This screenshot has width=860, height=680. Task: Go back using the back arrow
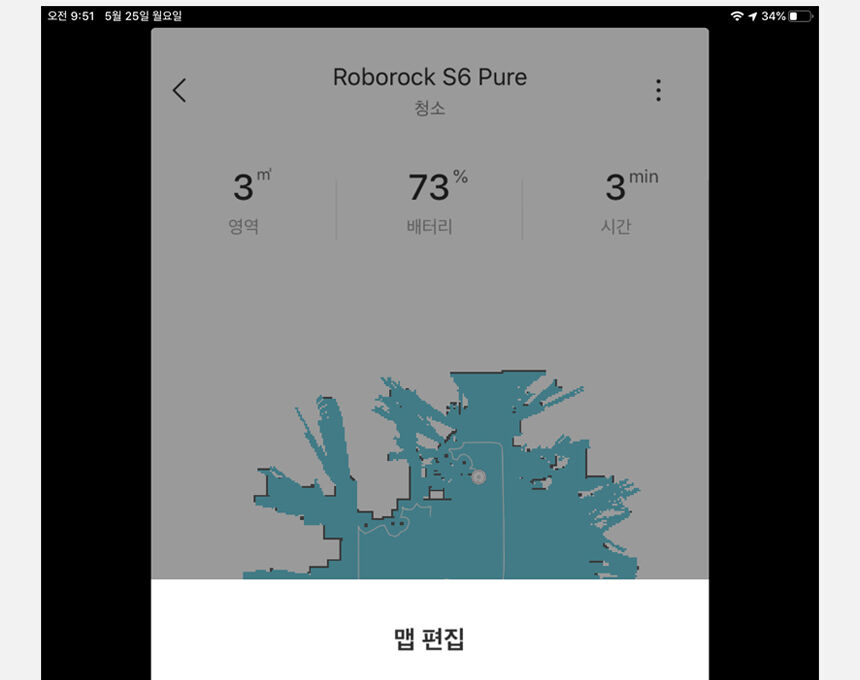pyautogui.click(x=180, y=90)
